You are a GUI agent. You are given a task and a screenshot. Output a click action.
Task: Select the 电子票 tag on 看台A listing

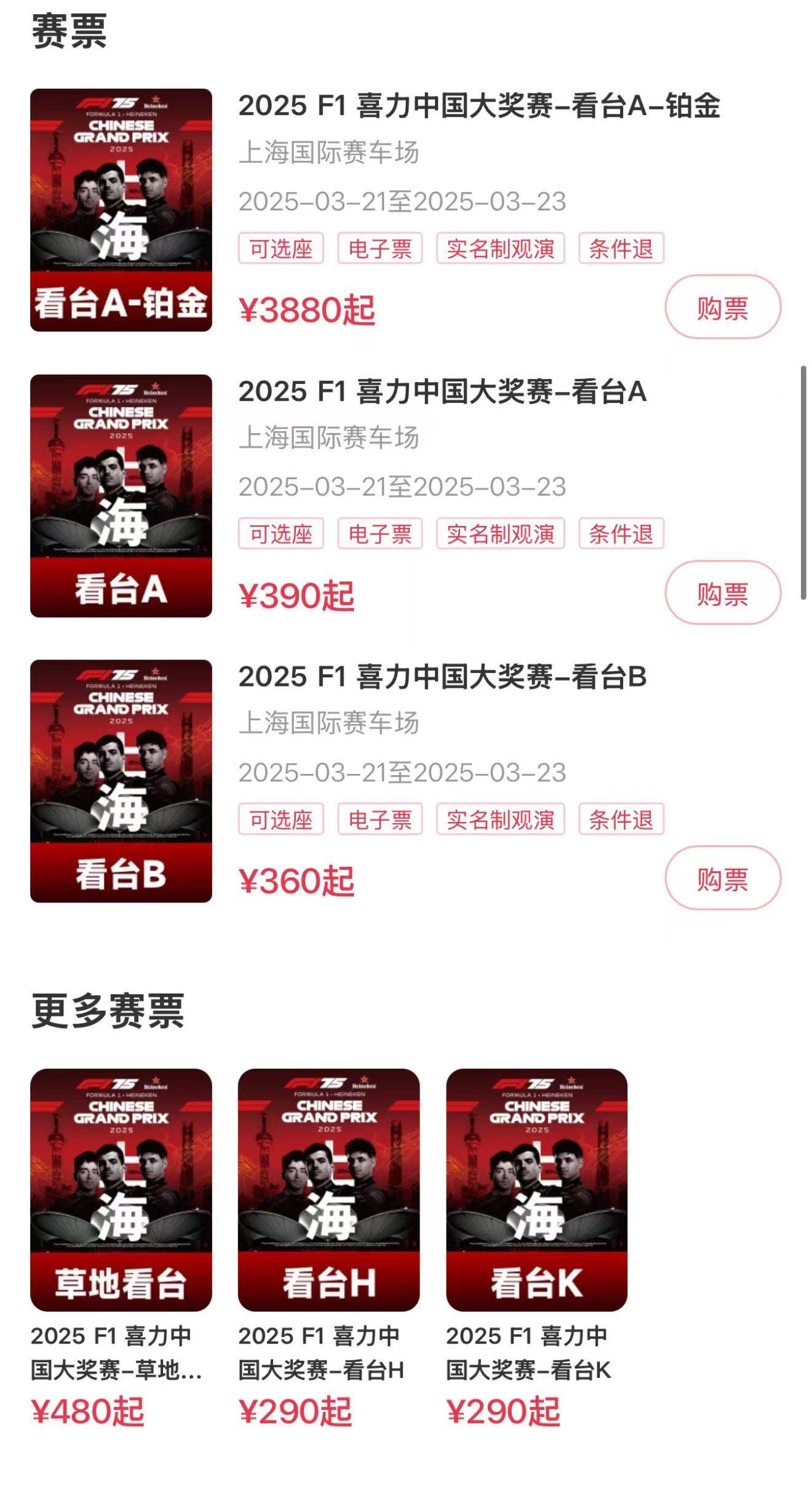pos(381,534)
